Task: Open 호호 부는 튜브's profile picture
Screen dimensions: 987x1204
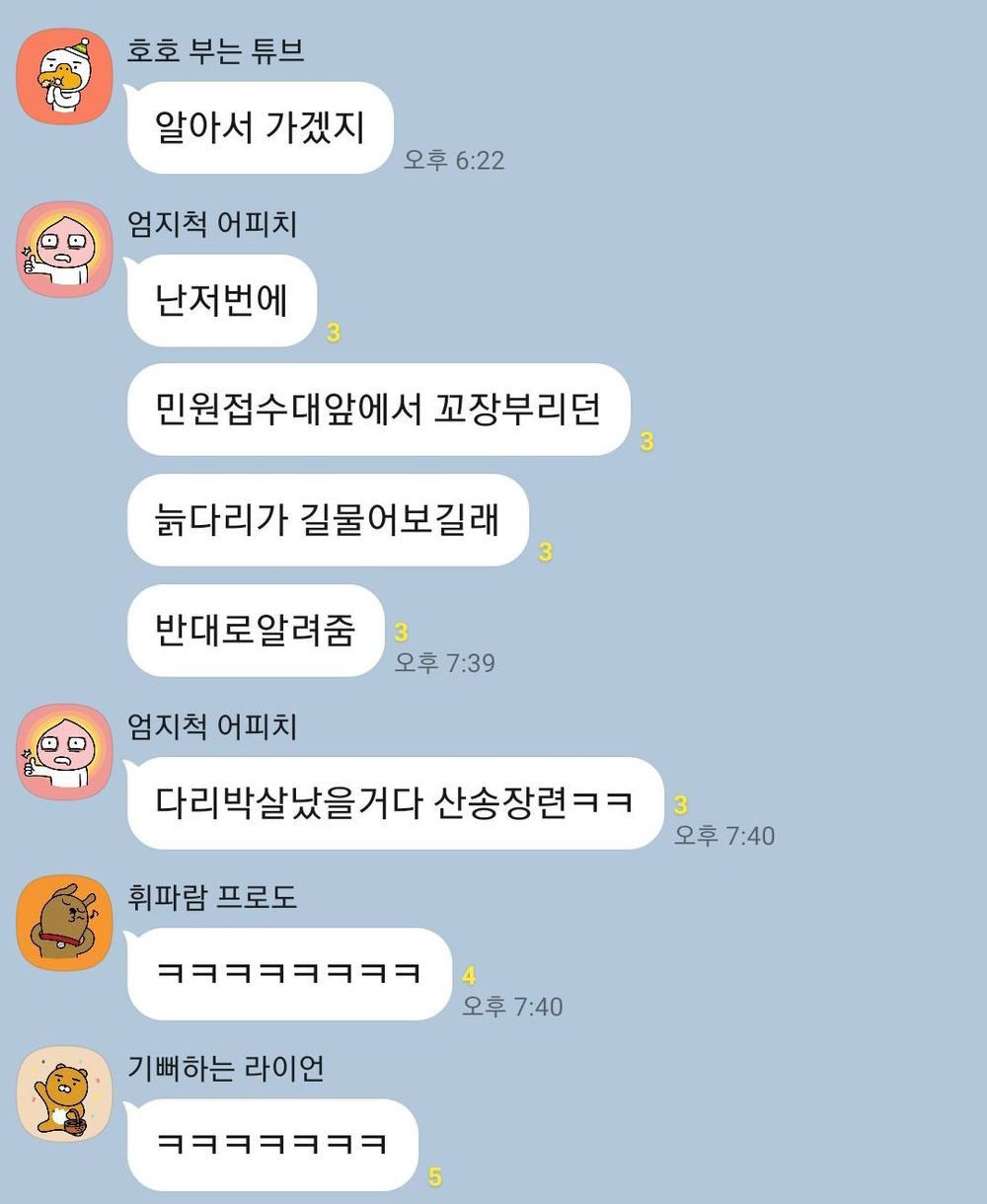Action: [64, 77]
